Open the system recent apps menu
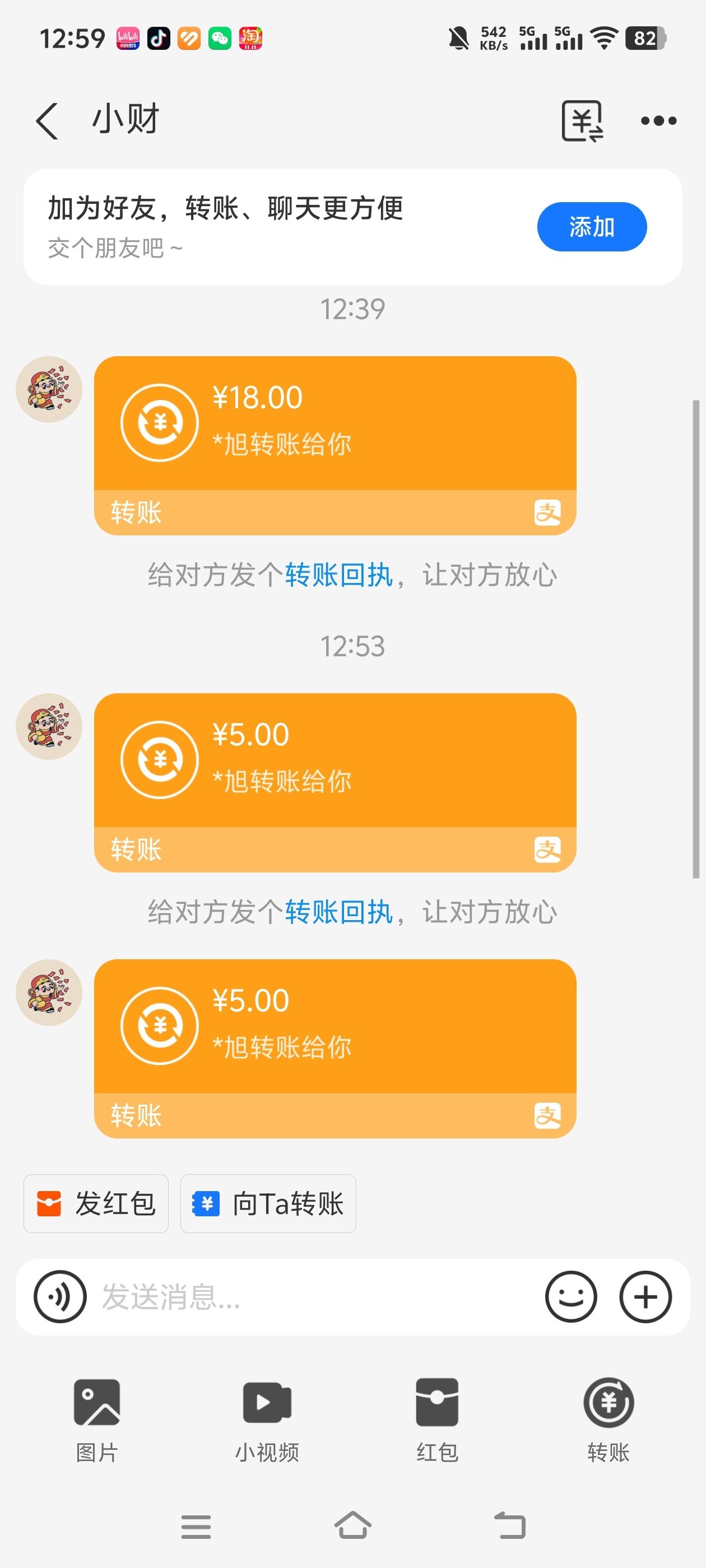This screenshot has width=706, height=1568. point(196,1527)
